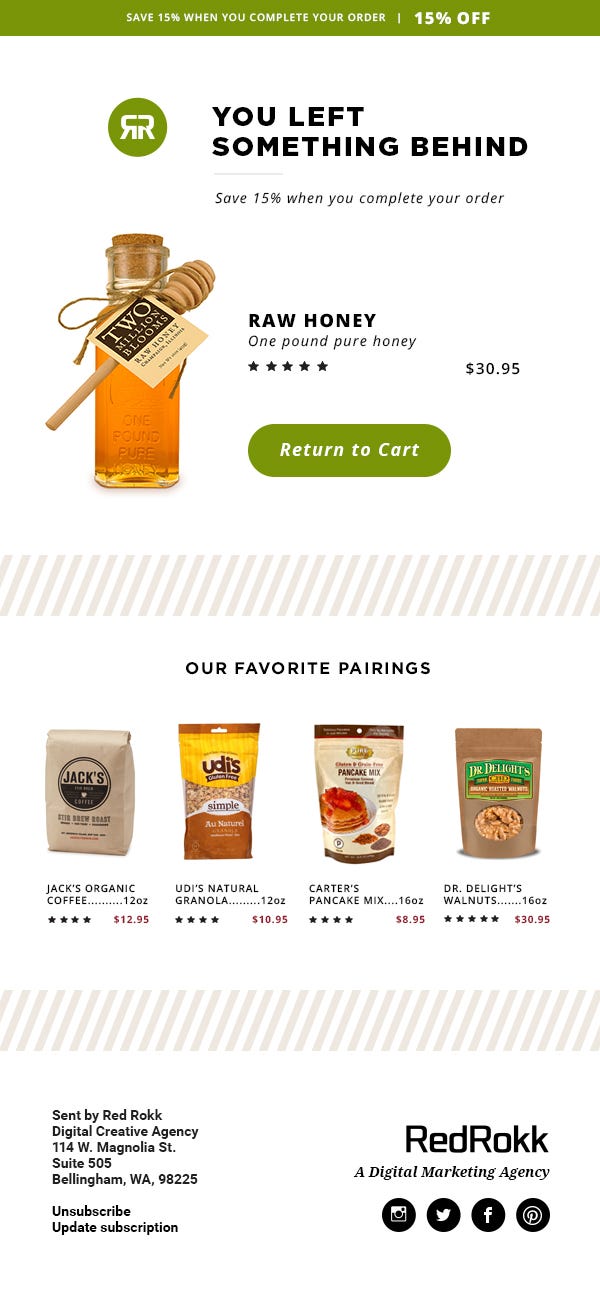The image size is (600, 1290).
Task: Tap the Unsubscribe link
Action: [91, 1211]
